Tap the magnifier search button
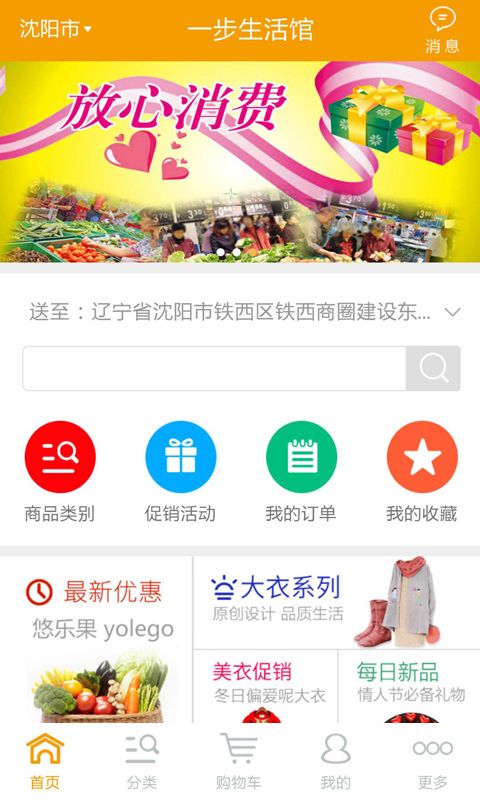This screenshot has width=480, height=800. pos(433,368)
